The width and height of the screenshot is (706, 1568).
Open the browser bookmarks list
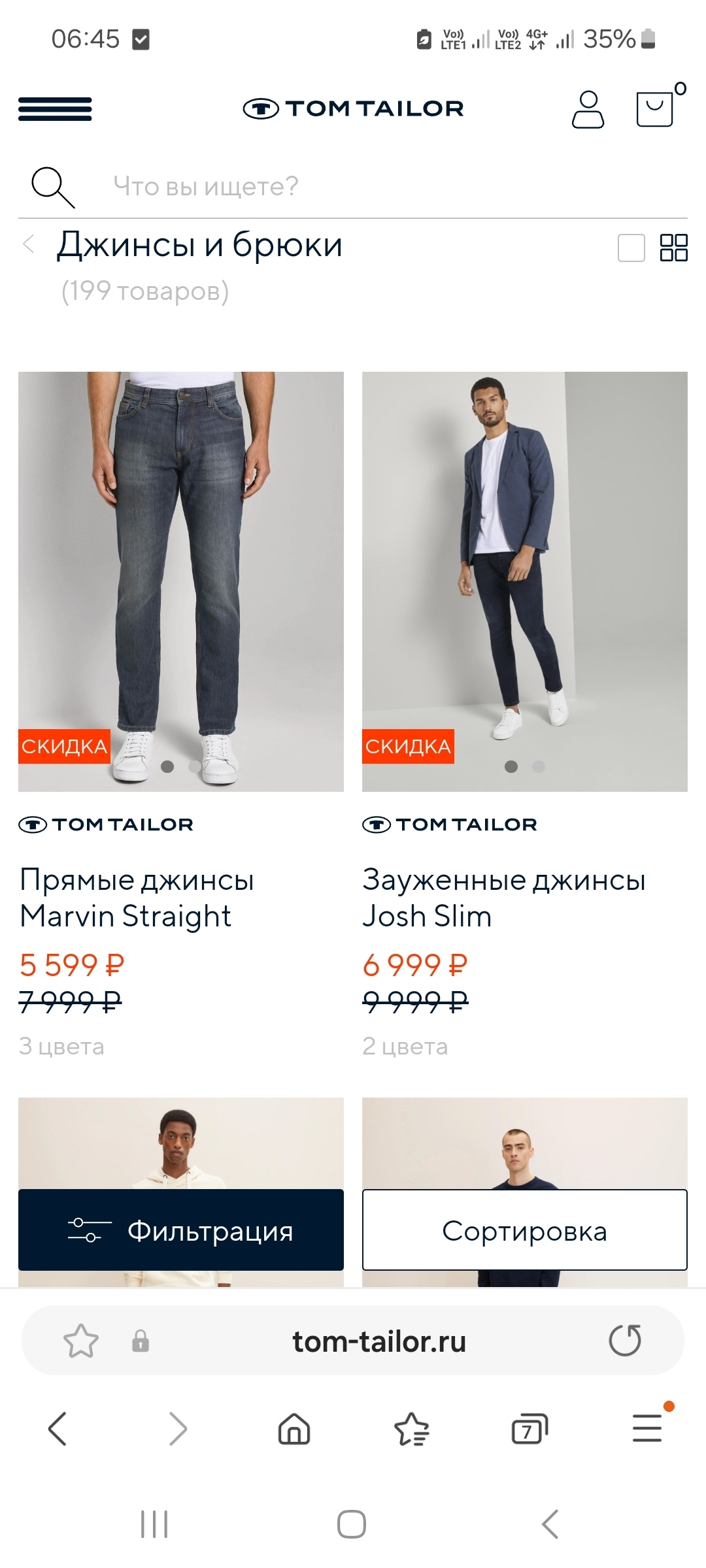click(x=411, y=1429)
